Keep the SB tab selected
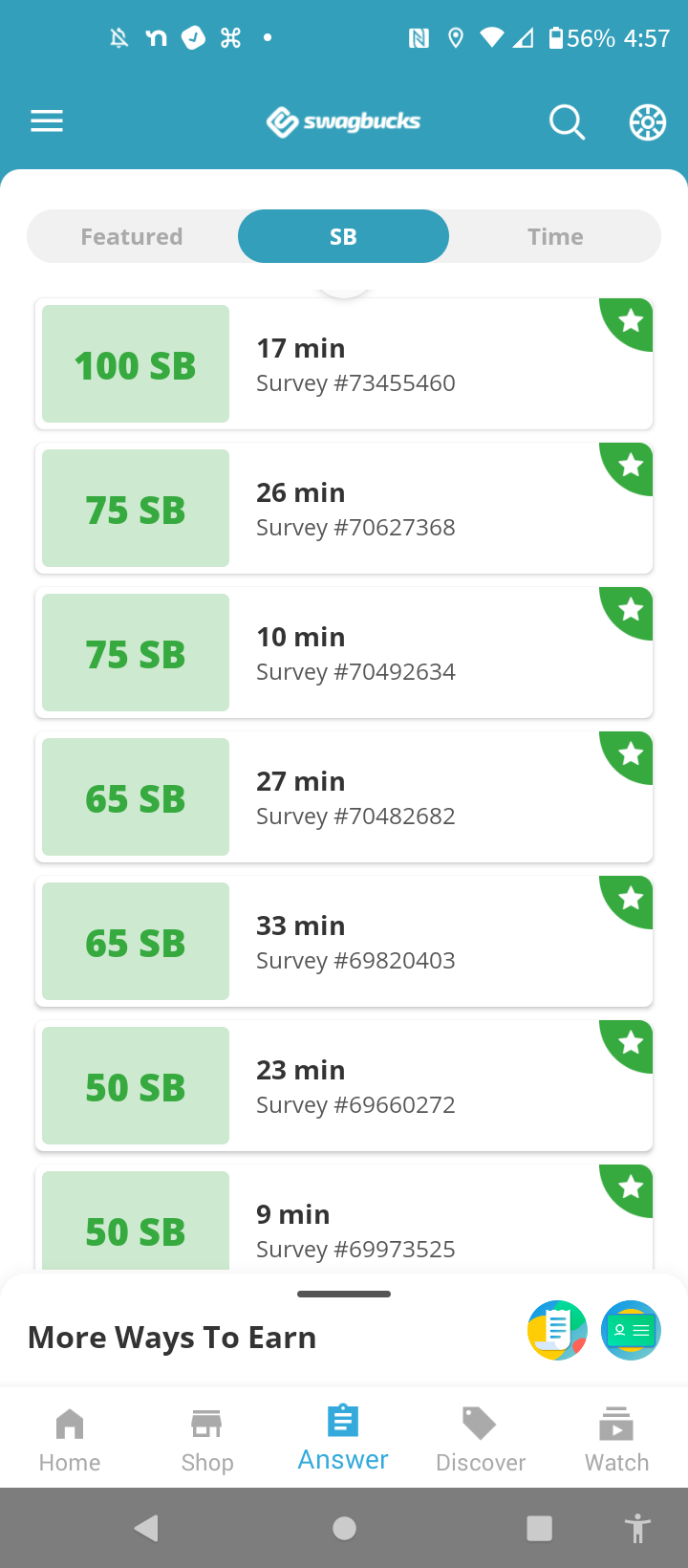This screenshot has height=1568, width=688. tap(343, 235)
